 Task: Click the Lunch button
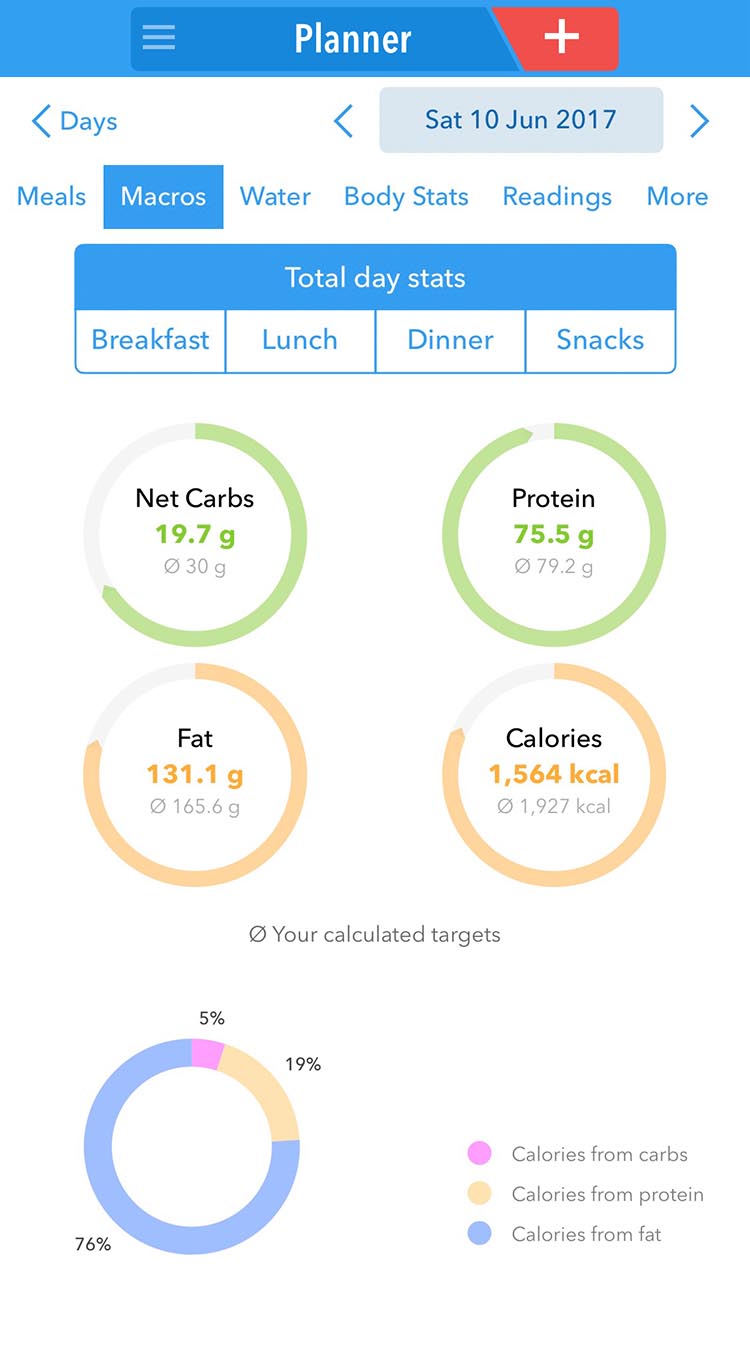click(300, 341)
